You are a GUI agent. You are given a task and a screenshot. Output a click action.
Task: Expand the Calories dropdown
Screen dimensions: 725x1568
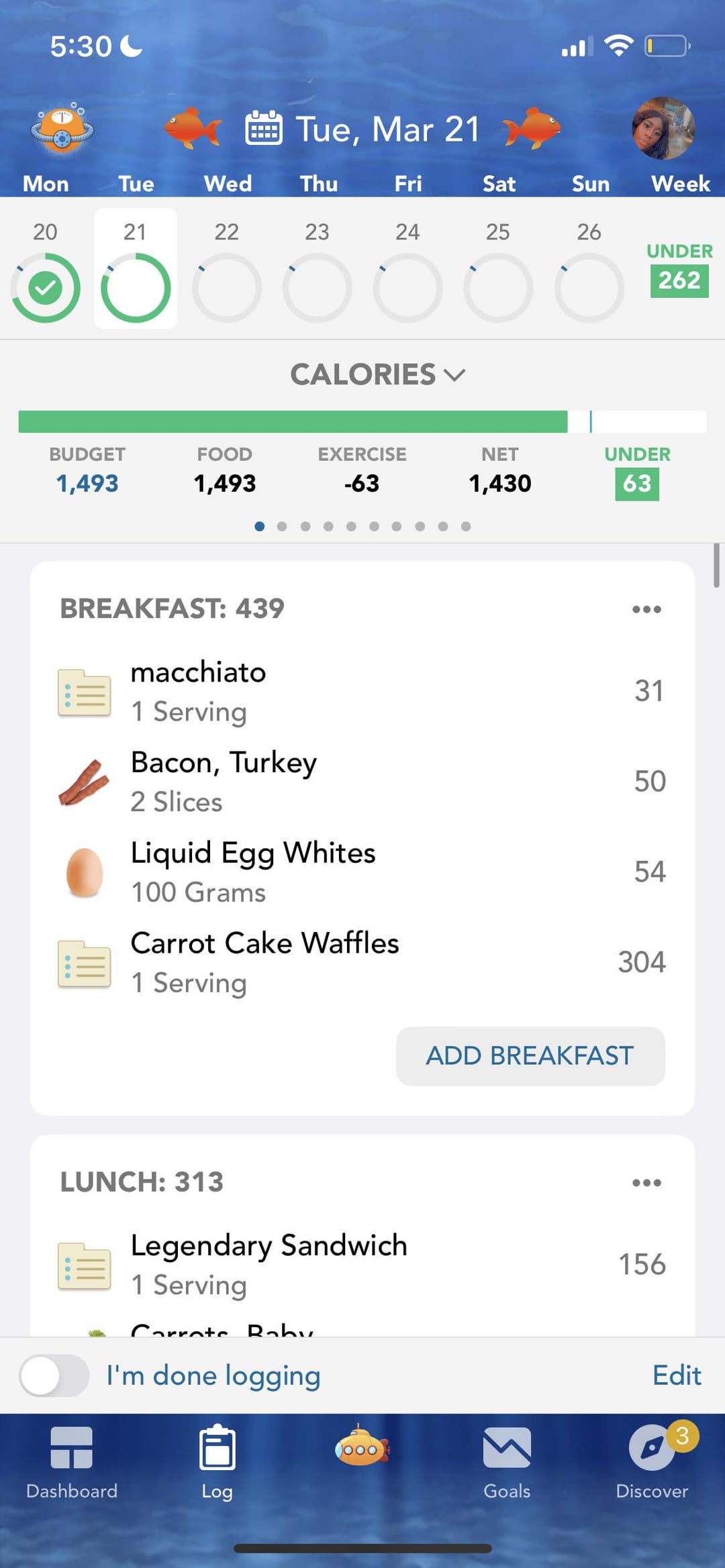point(377,374)
